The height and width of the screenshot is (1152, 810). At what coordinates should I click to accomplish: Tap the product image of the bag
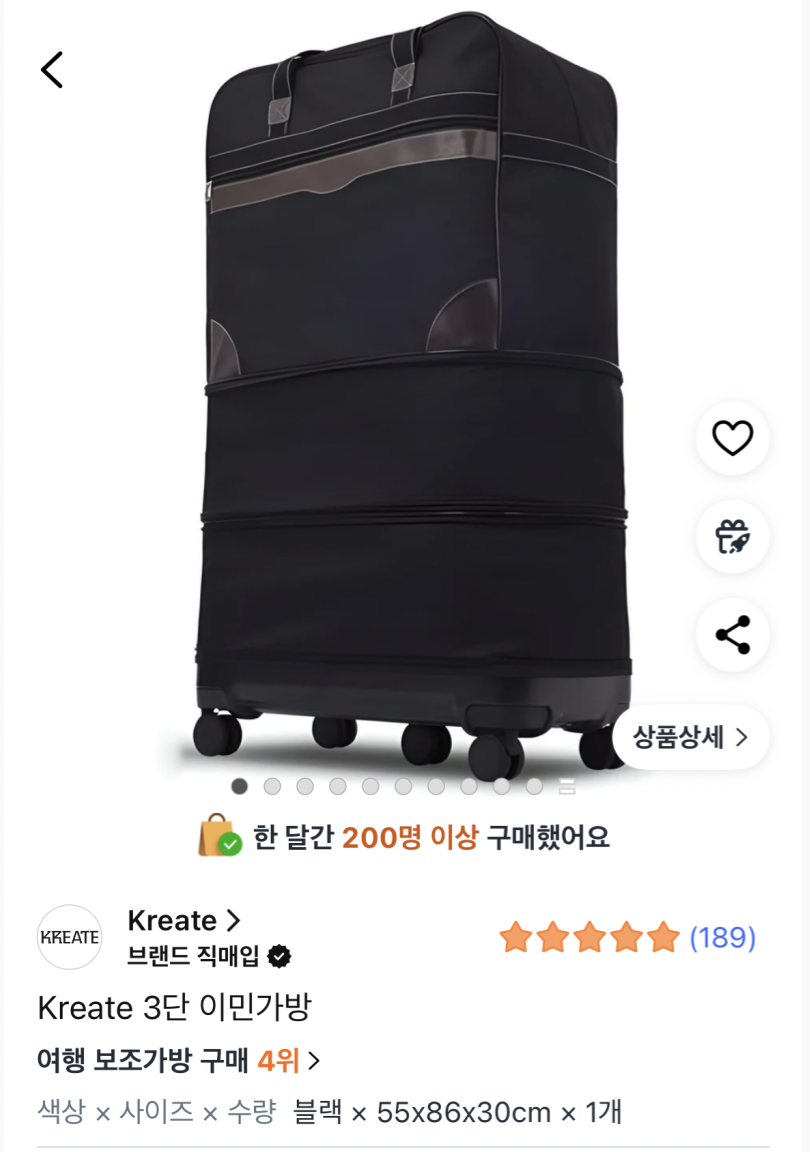[x=410, y=400]
